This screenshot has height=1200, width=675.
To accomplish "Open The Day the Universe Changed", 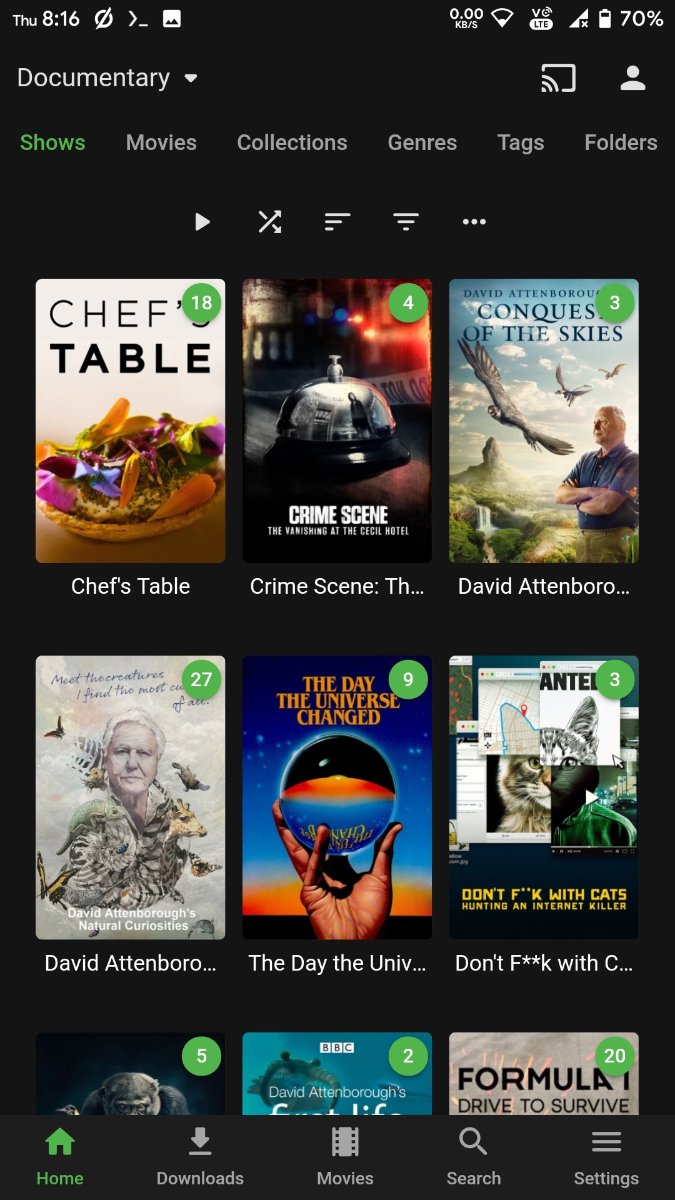I will pyautogui.click(x=337, y=797).
